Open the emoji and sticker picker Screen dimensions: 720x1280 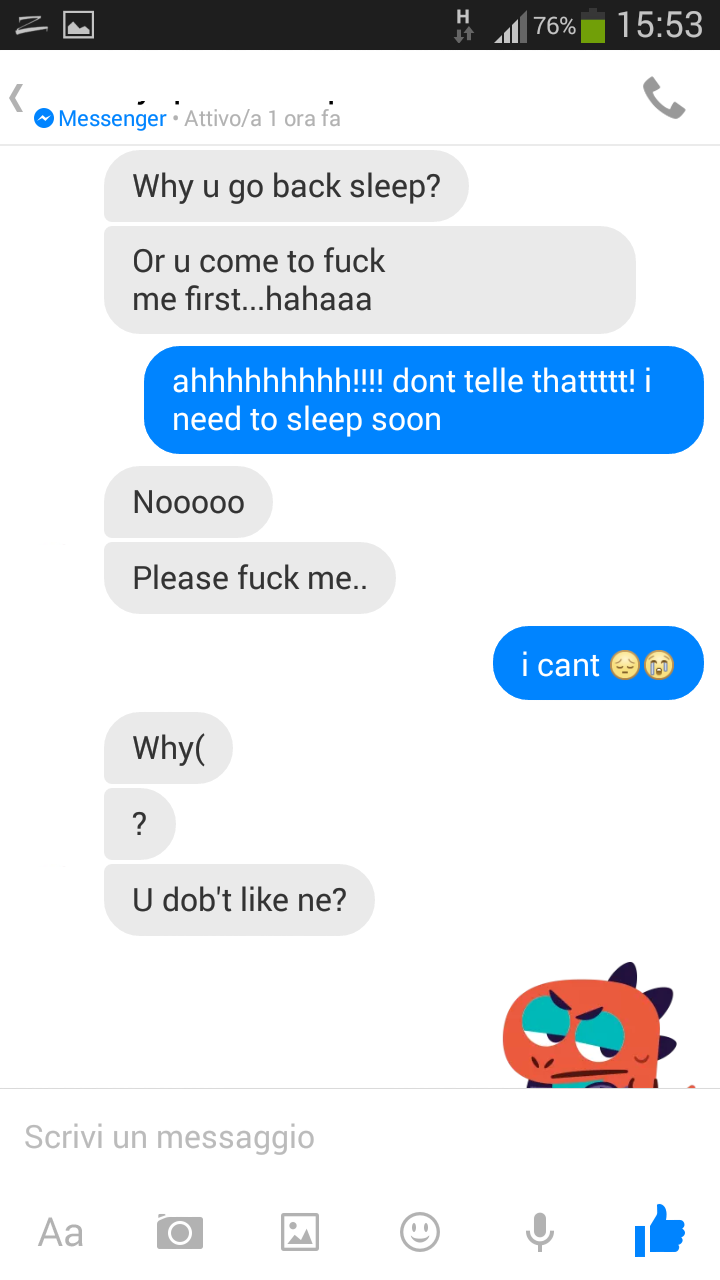point(420,1232)
